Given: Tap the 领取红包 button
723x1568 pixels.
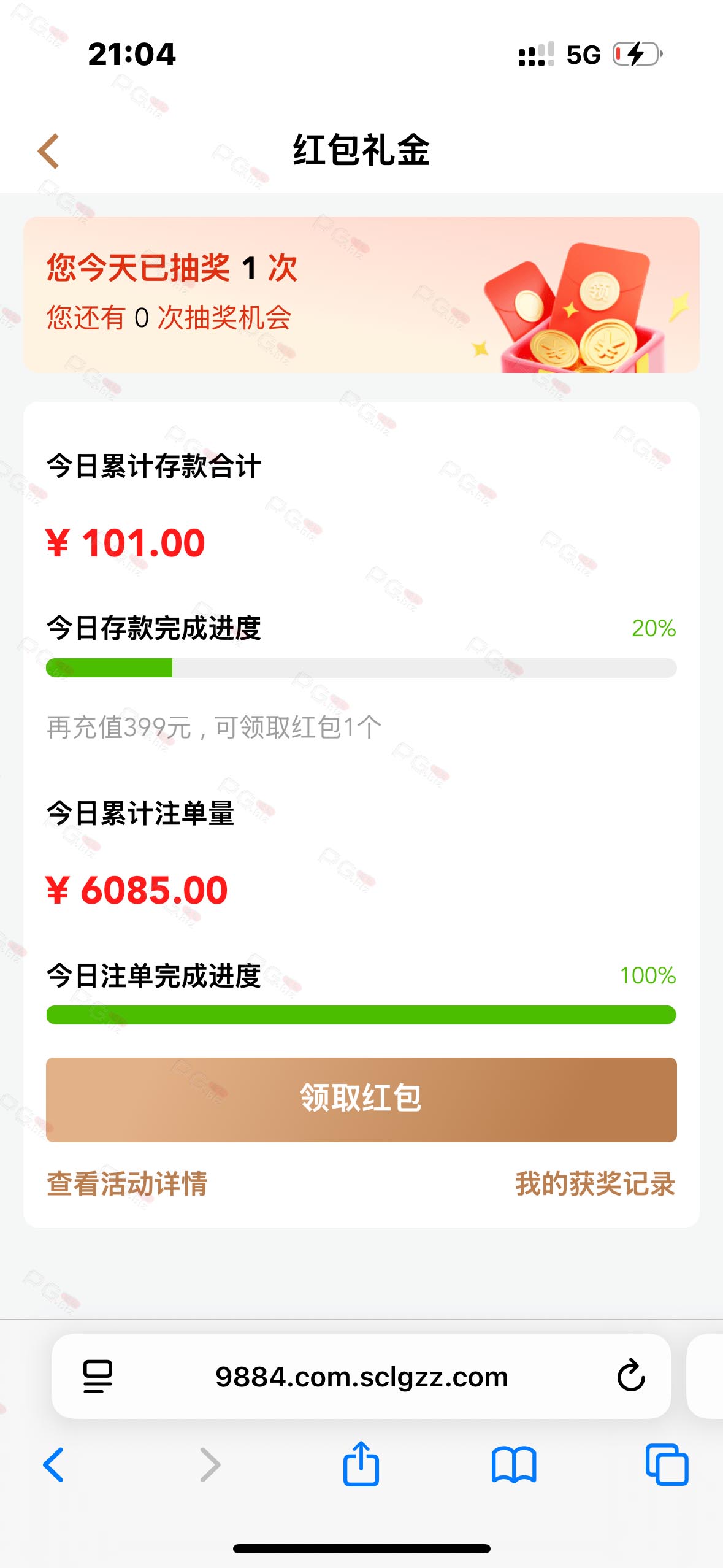Looking at the screenshot, I should (x=361, y=1099).
